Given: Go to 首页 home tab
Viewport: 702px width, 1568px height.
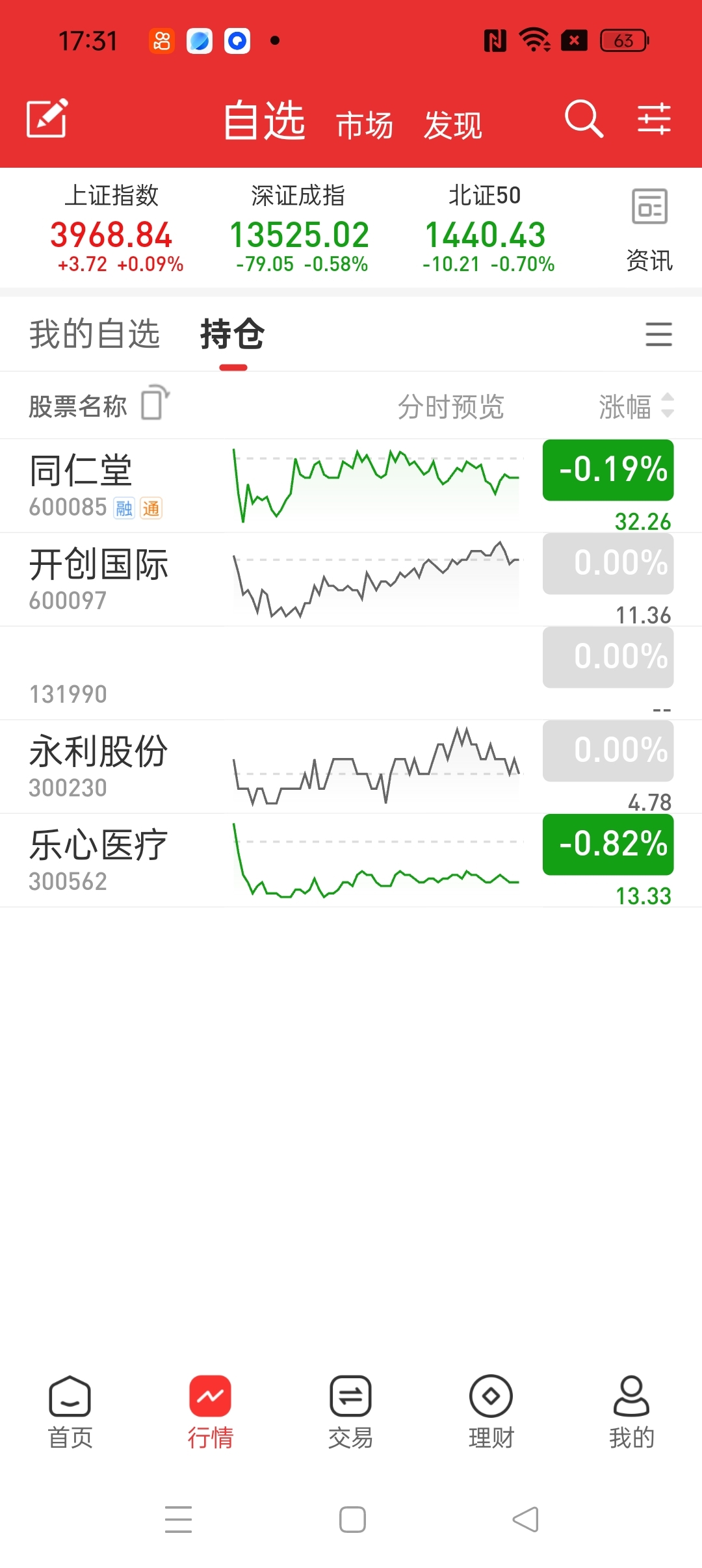Looking at the screenshot, I should coord(70,1412).
